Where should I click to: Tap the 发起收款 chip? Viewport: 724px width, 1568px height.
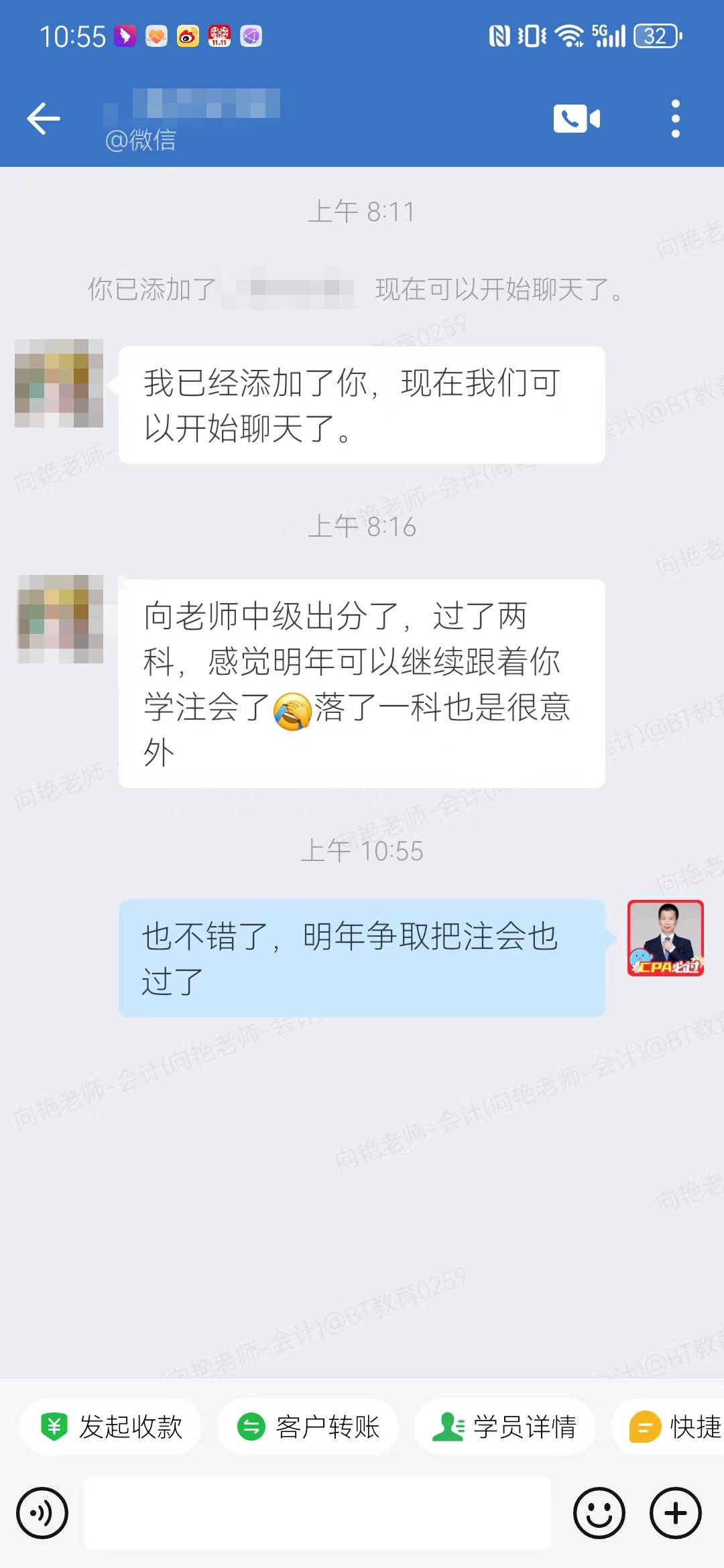click(x=111, y=1427)
